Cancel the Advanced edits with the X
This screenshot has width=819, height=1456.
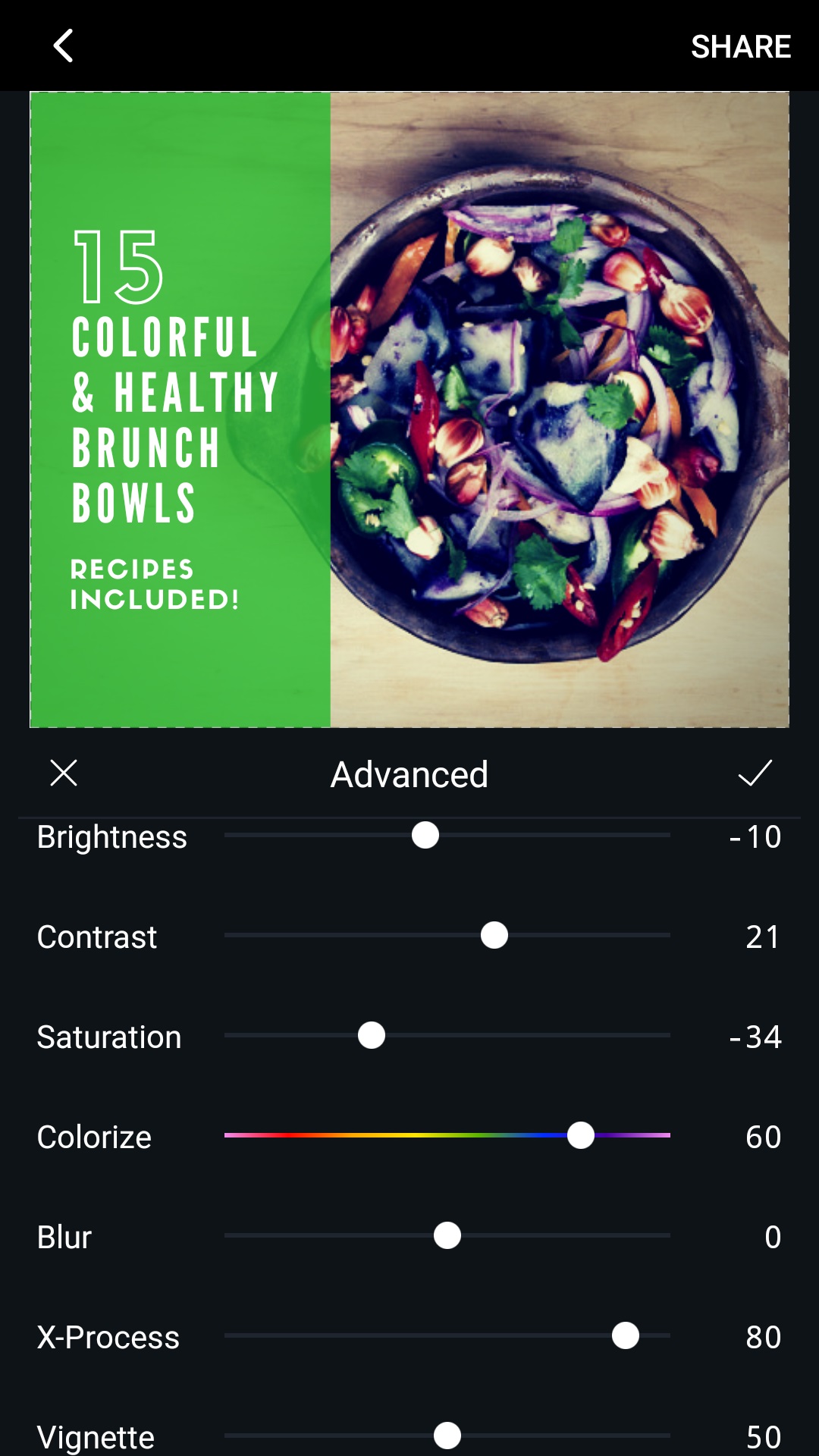[64, 773]
